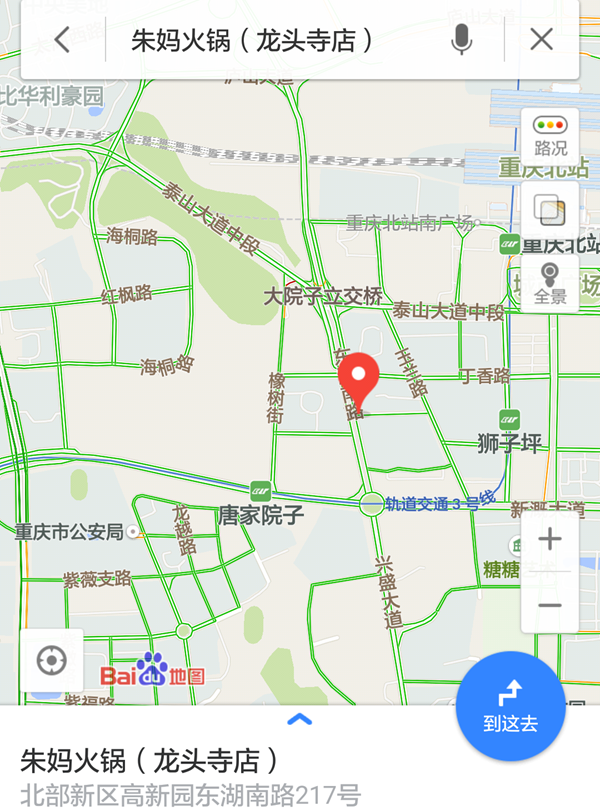Zoom in with the plus button
Screen dimensions: 600x811
549,541
